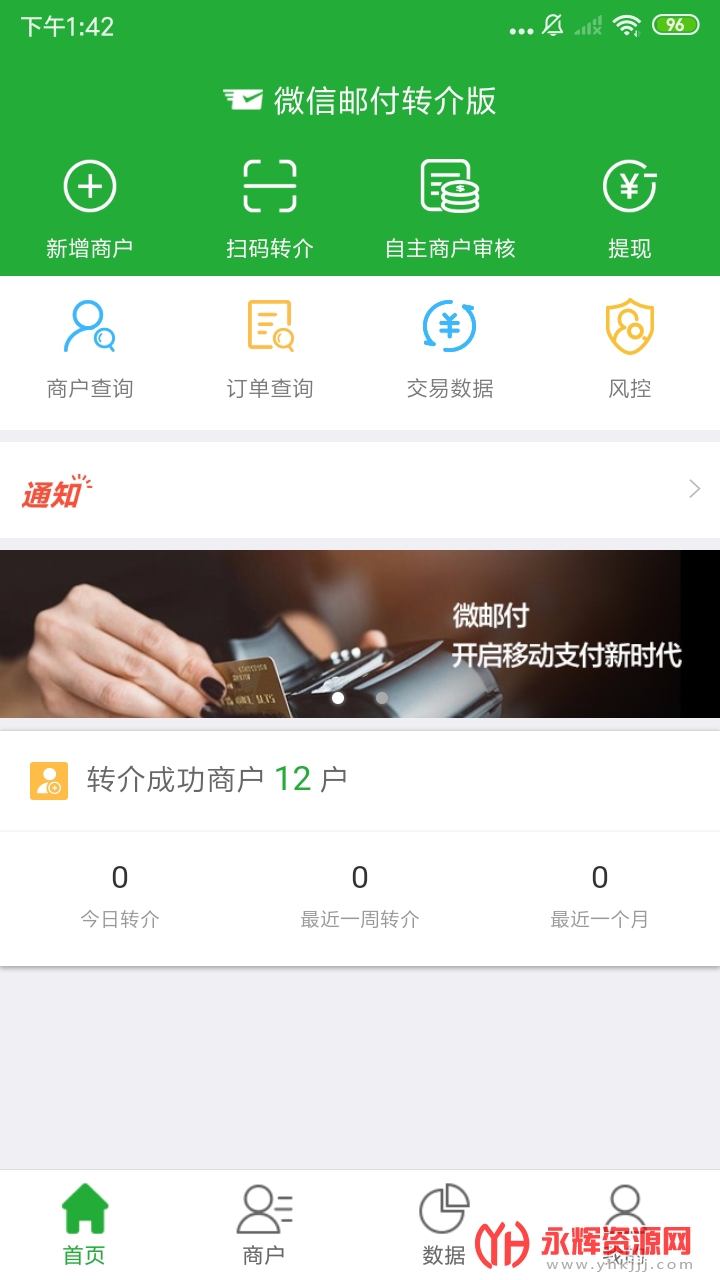View 最近一个月 monthly referrals

tap(600, 896)
